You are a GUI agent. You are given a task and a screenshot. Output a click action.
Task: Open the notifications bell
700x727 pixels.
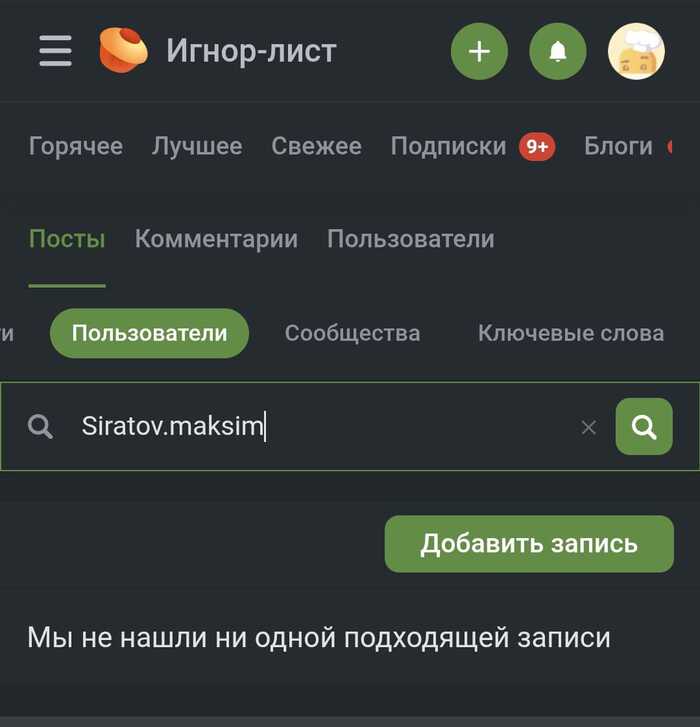(x=558, y=51)
